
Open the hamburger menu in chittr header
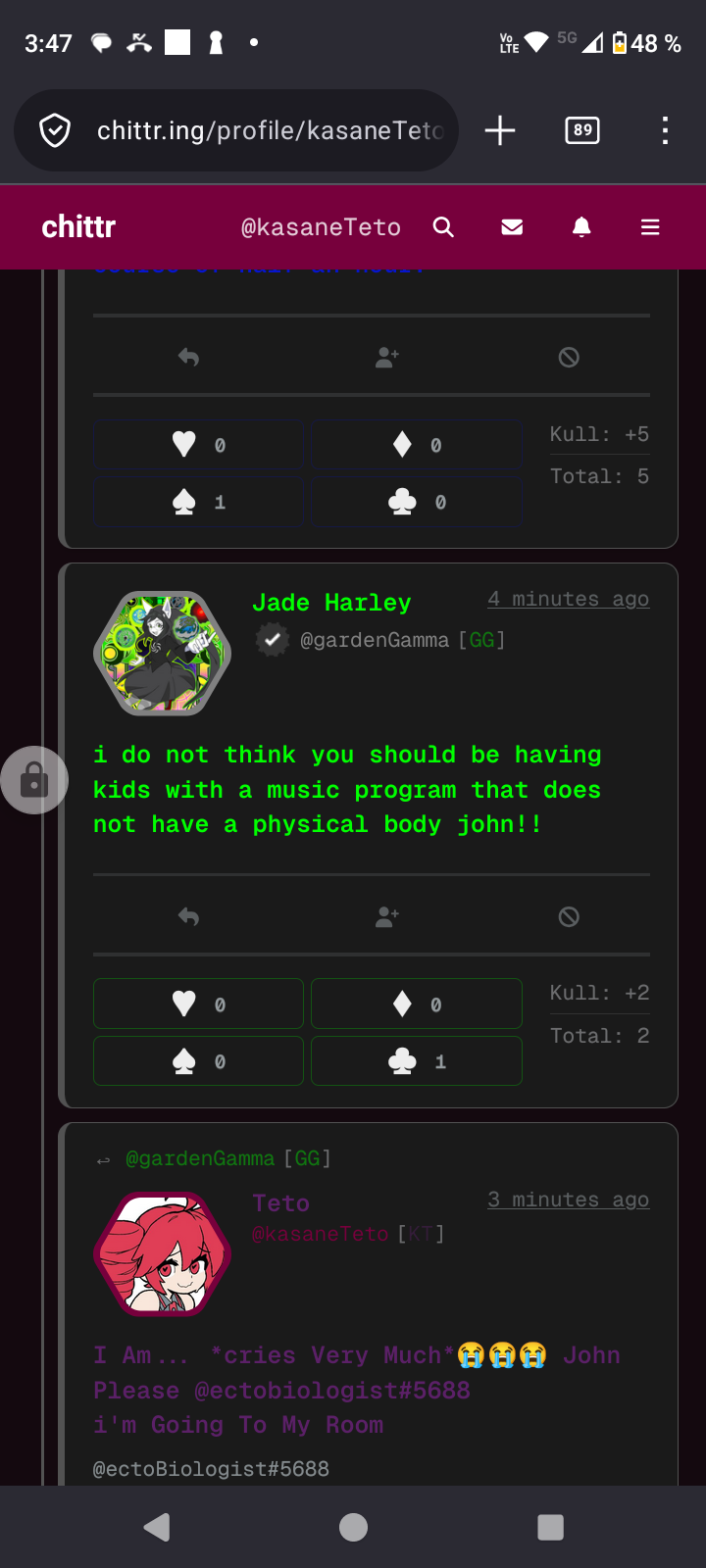coord(650,227)
